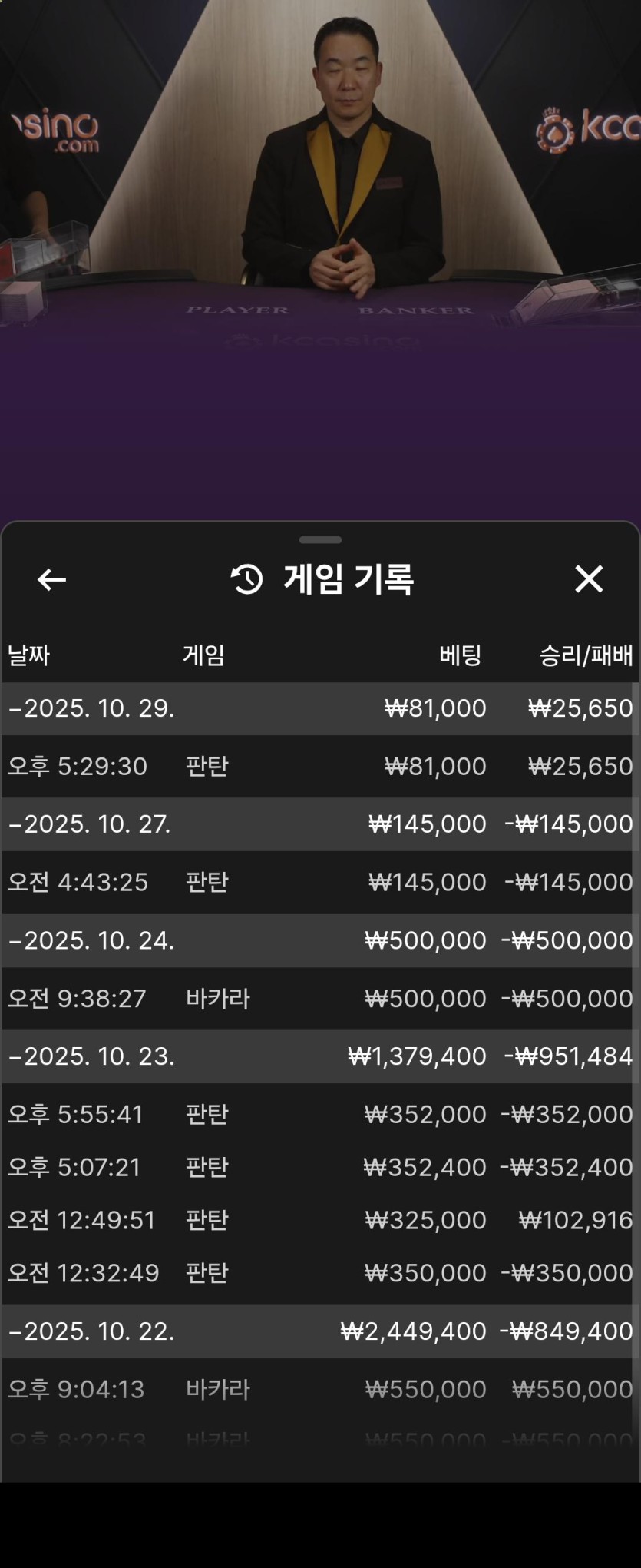Collapse the 2025. 10. 23. date group

[x=92, y=1056]
